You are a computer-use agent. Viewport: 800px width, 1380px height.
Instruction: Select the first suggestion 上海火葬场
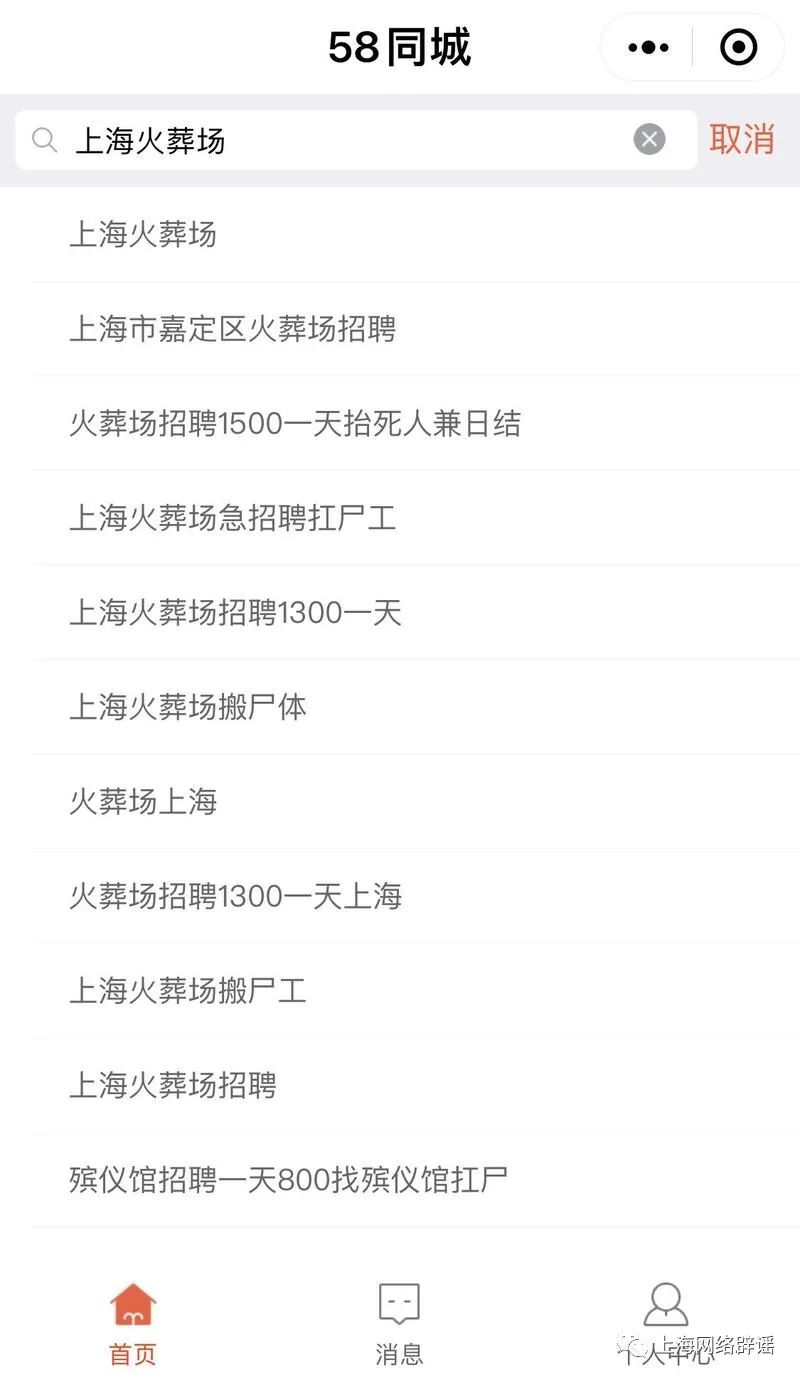143,235
